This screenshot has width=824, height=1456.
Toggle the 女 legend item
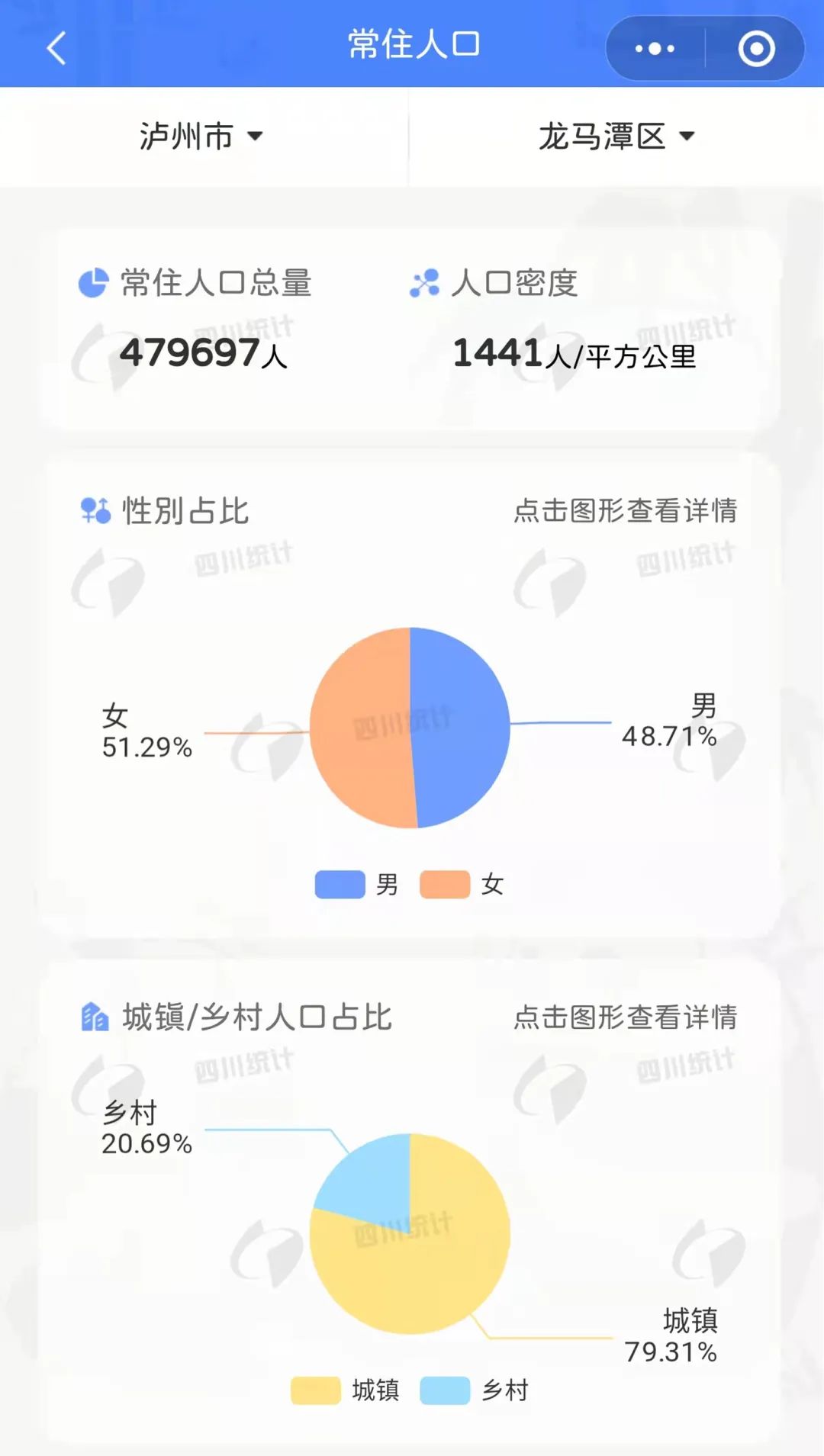(462, 885)
